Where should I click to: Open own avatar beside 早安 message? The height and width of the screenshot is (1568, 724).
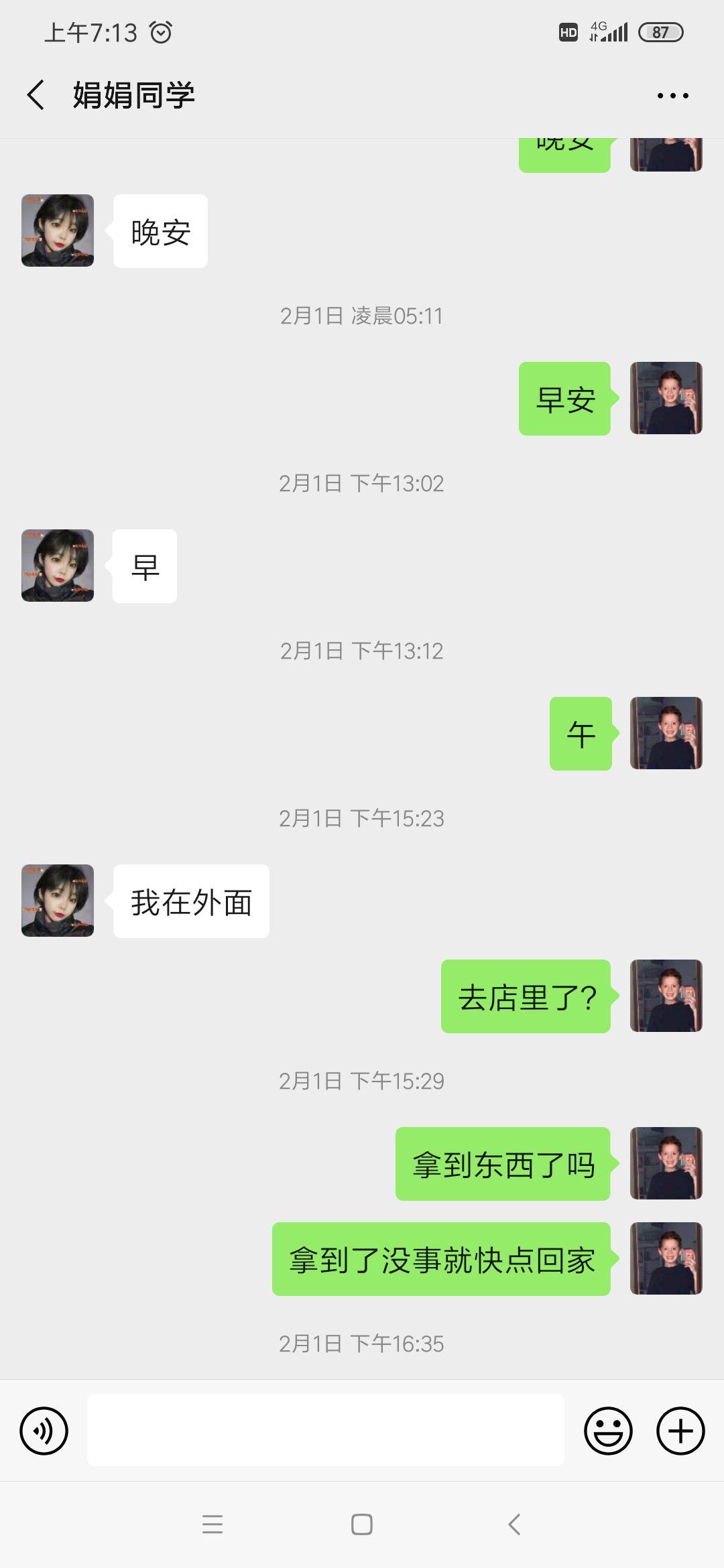tap(666, 398)
